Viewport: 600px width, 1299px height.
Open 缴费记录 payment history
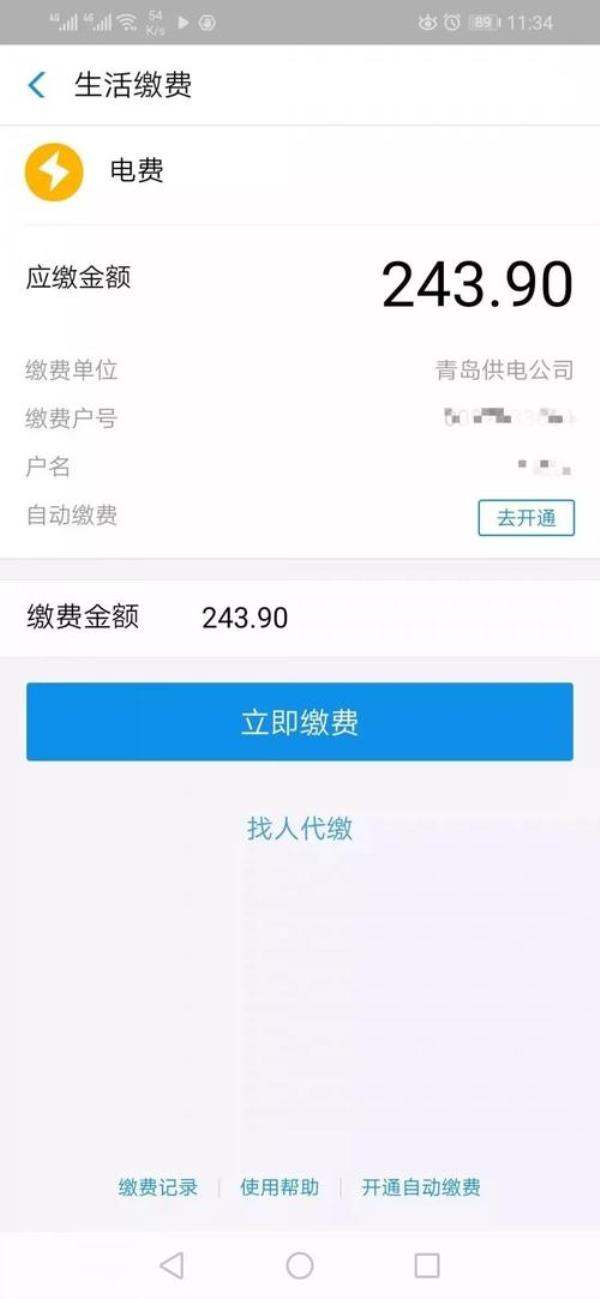(x=158, y=1187)
